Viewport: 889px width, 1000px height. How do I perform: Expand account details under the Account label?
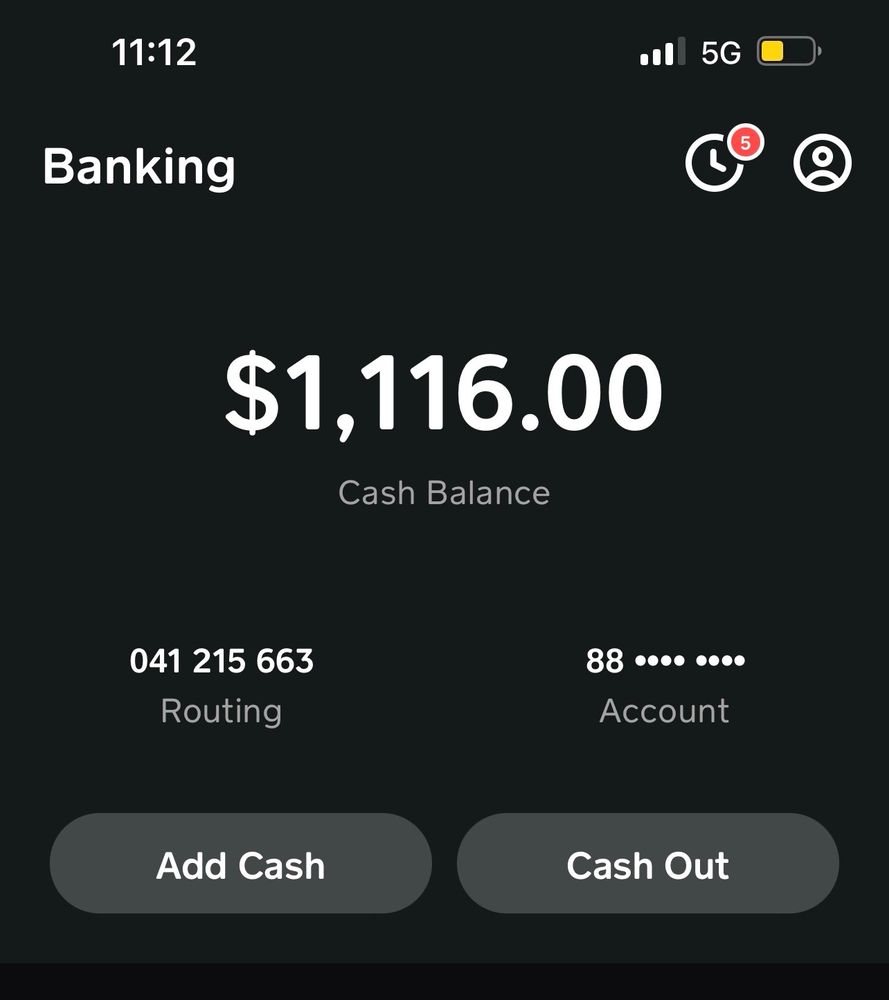(x=663, y=710)
